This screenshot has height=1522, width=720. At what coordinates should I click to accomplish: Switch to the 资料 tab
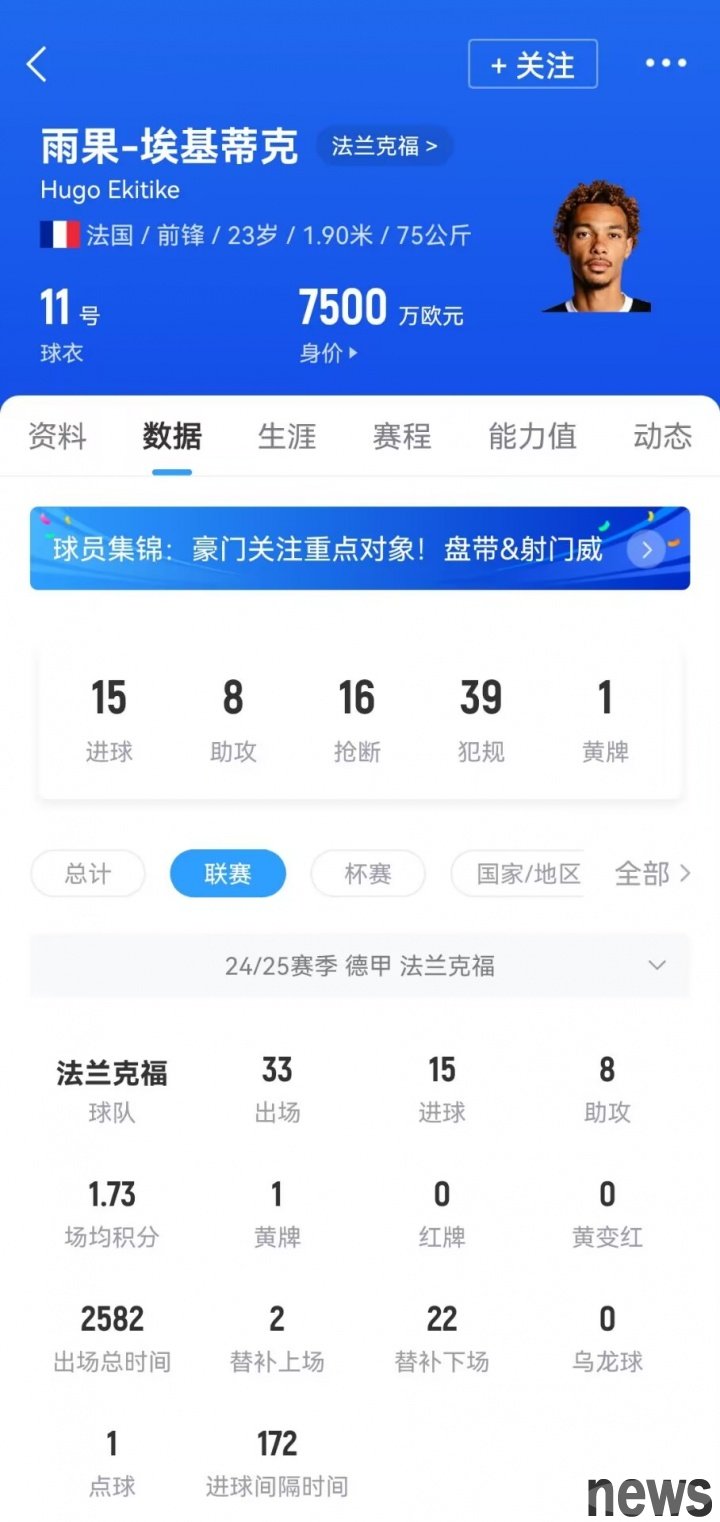57,436
